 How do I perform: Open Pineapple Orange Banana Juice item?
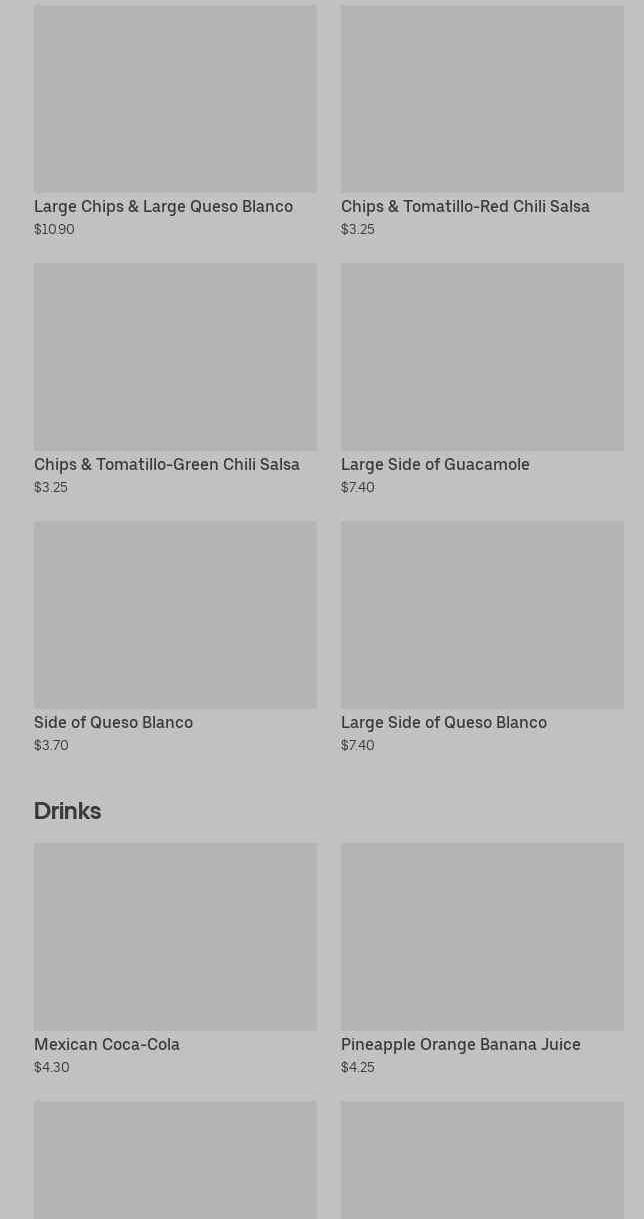point(482,960)
